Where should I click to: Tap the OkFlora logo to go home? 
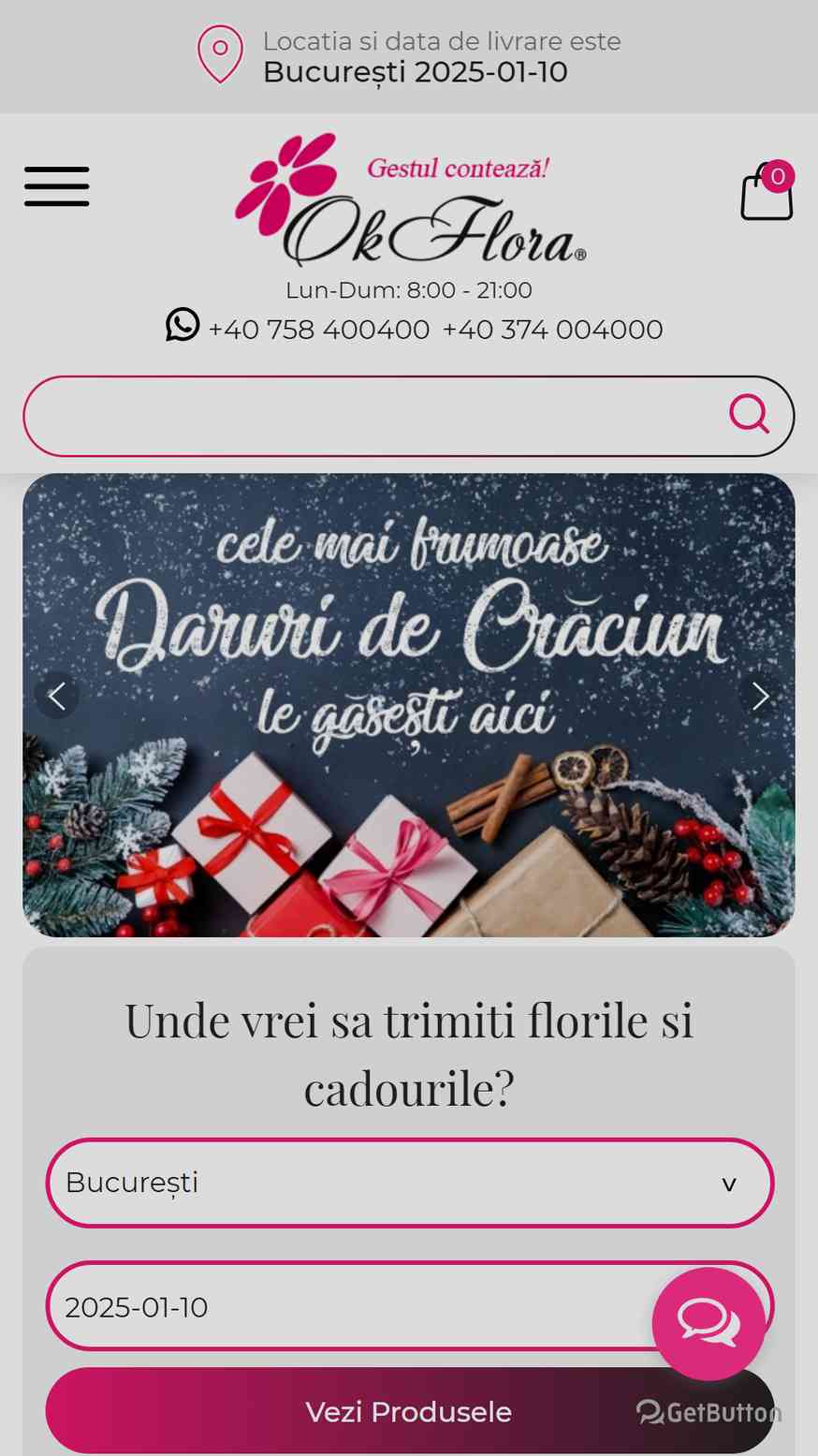tap(410, 199)
